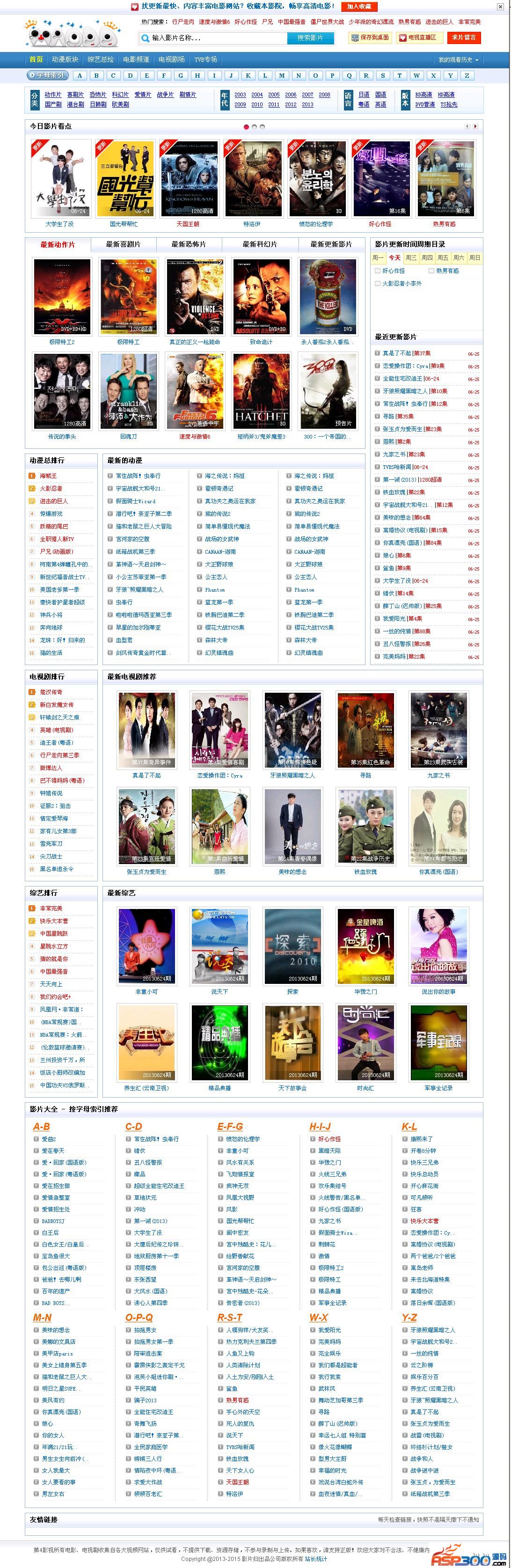Open 海贼王 in the anime ranking list
This screenshot has width=511, height=1568.
[48, 476]
